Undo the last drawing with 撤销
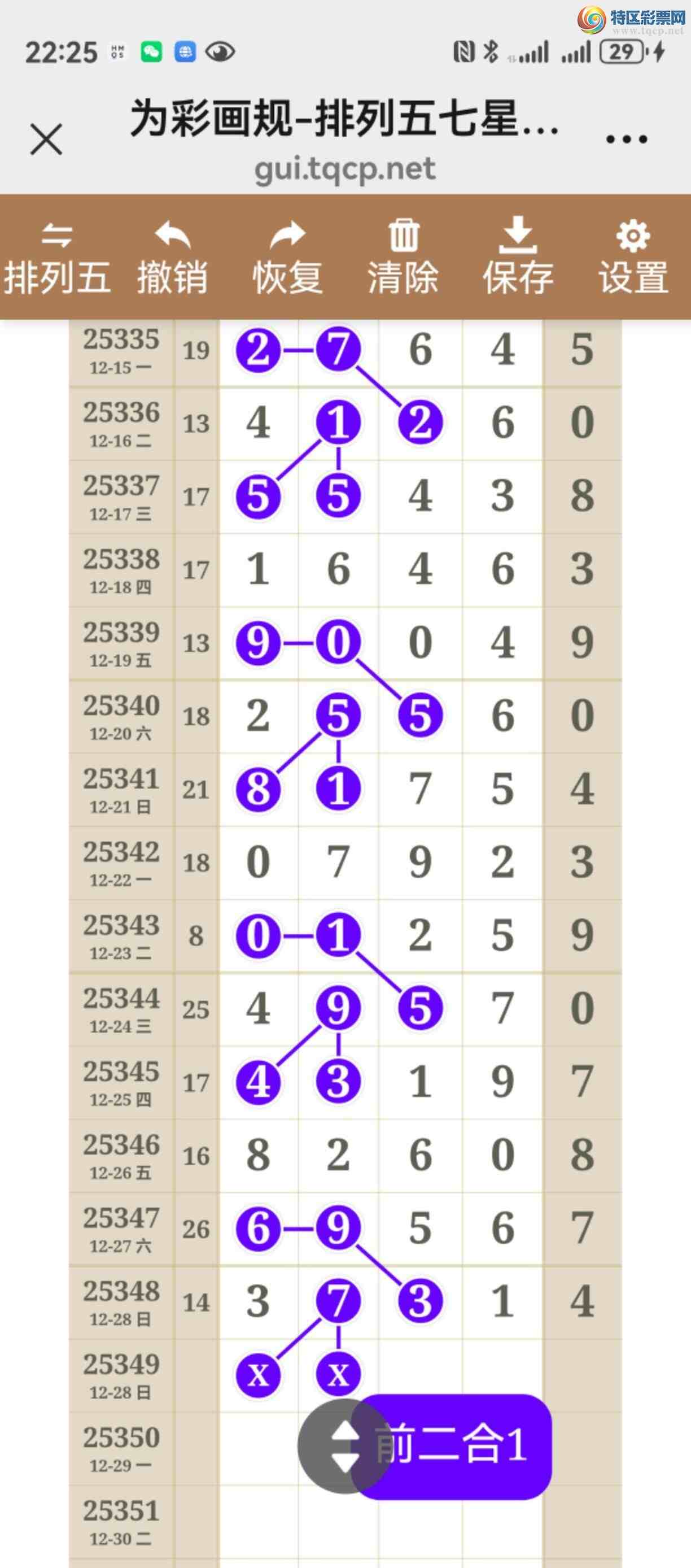 pos(173,258)
